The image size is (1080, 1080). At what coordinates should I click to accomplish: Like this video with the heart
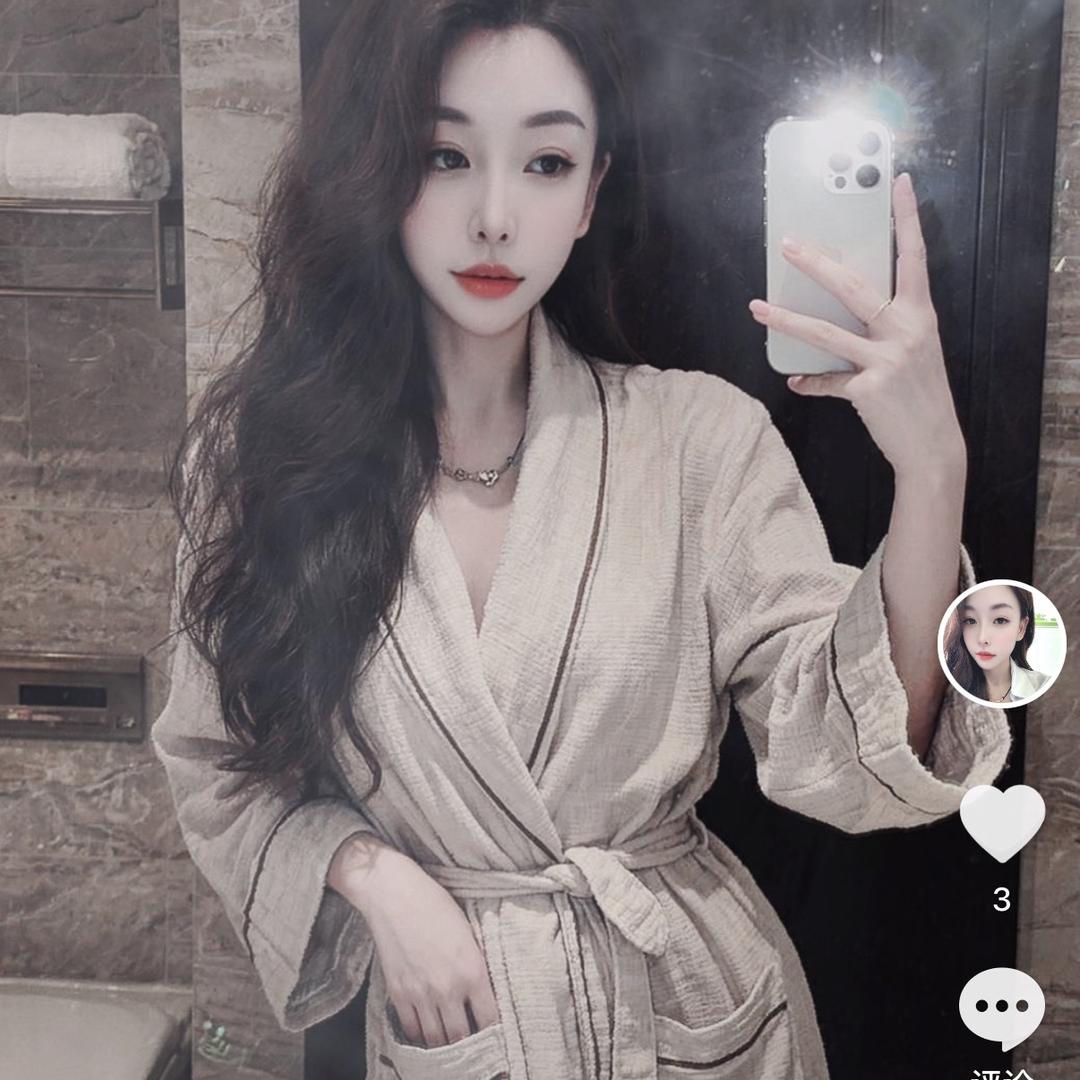point(1001,821)
